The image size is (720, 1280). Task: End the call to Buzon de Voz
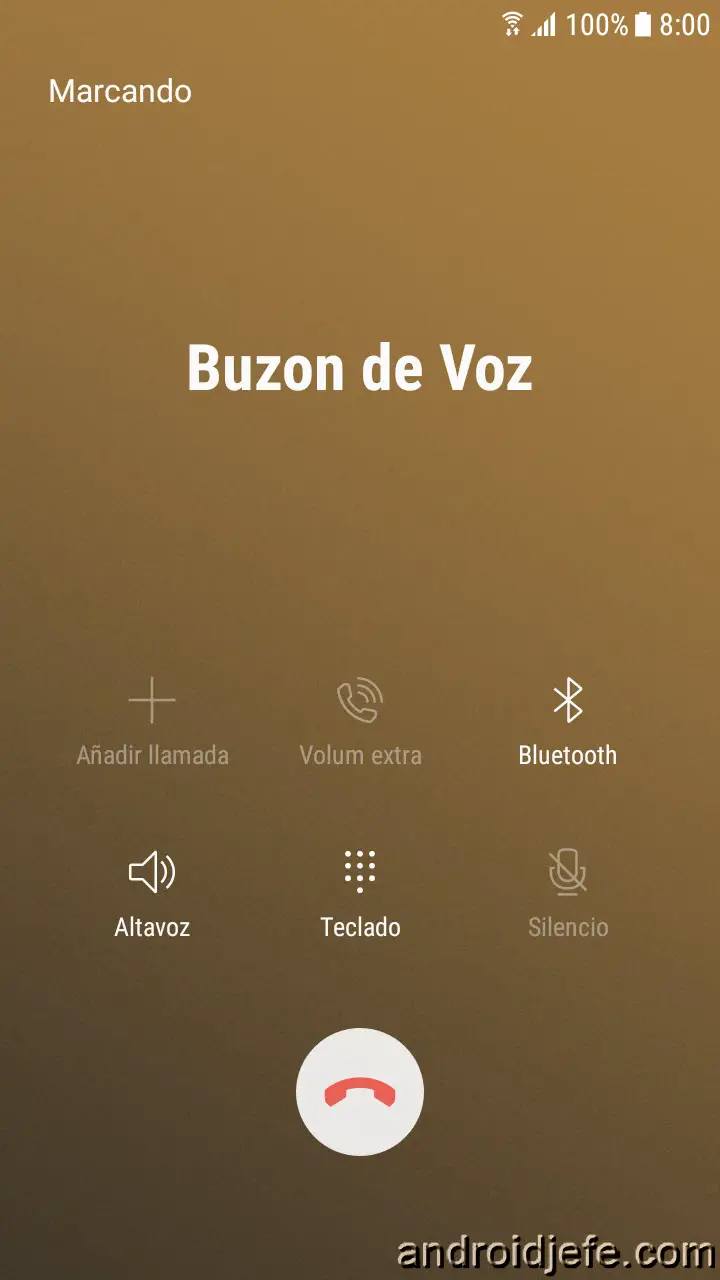[x=360, y=1092]
